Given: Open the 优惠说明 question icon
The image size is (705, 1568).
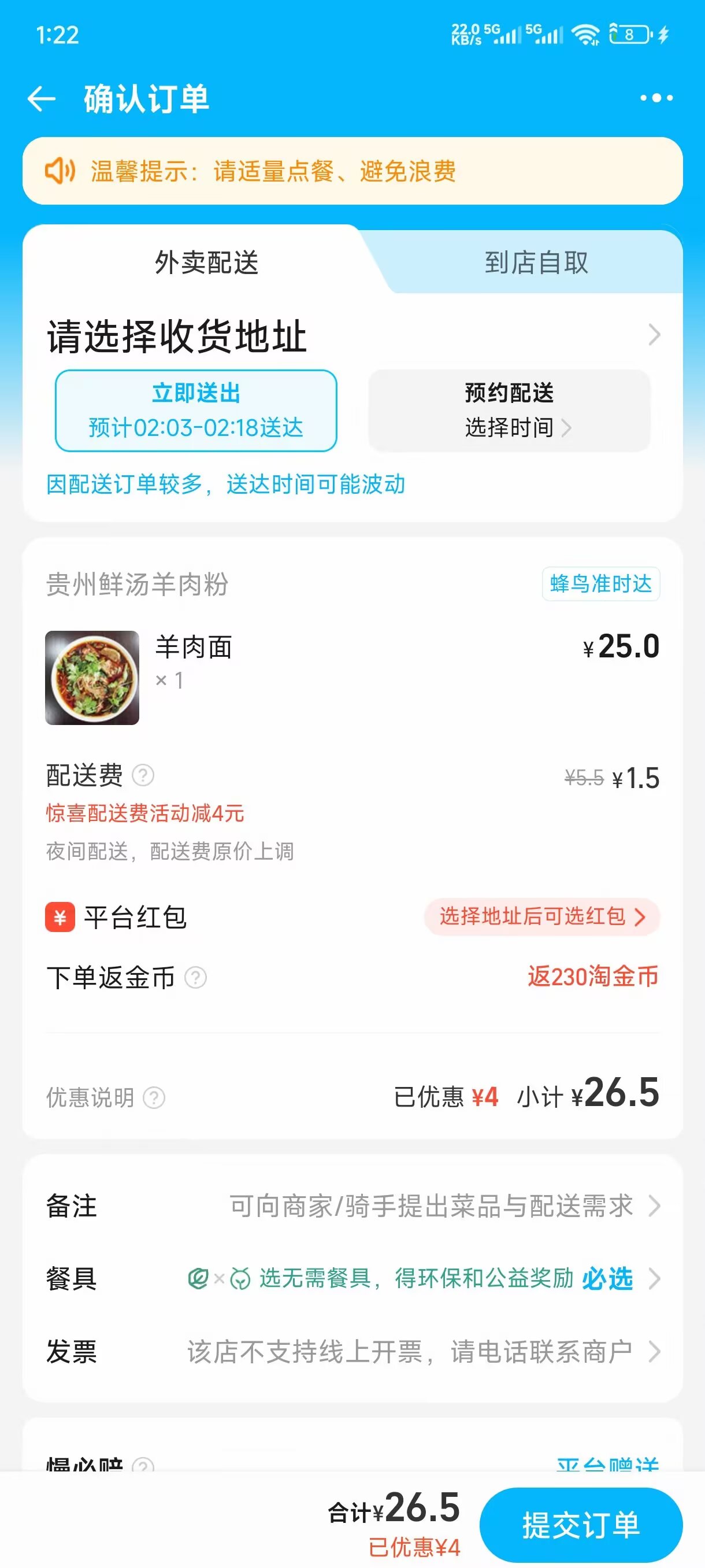Looking at the screenshot, I should click(154, 1097).
